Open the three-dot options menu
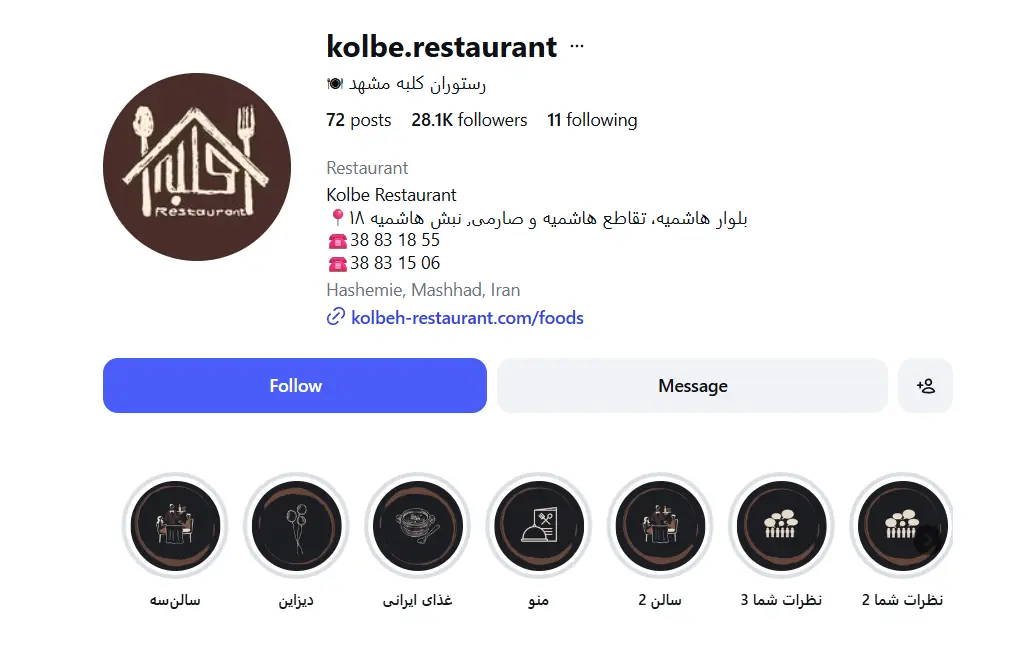The height and width of the screenshot is (652, 1031). [577, 46]
